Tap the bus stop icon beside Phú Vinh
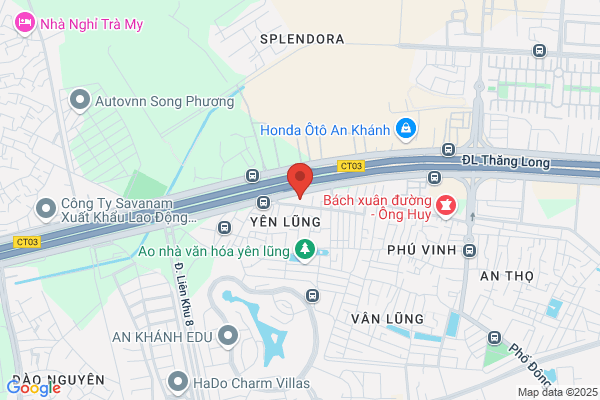This screenshot has height=400, width=600. coord(470,251)
